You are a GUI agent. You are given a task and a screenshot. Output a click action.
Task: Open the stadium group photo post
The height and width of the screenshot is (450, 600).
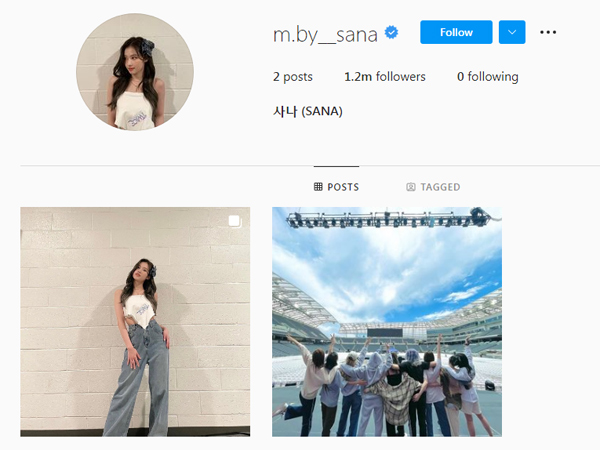[387, 321]
